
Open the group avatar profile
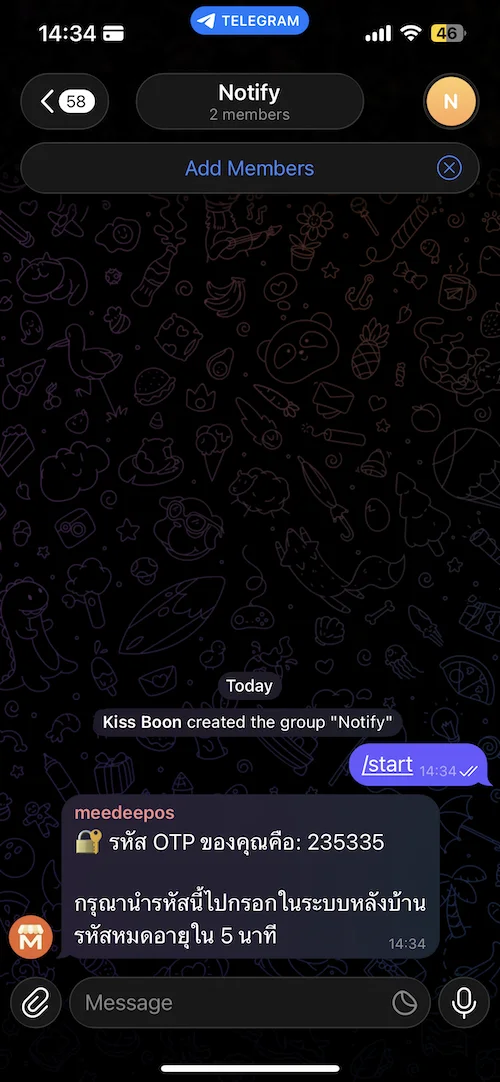pos(450,102)
